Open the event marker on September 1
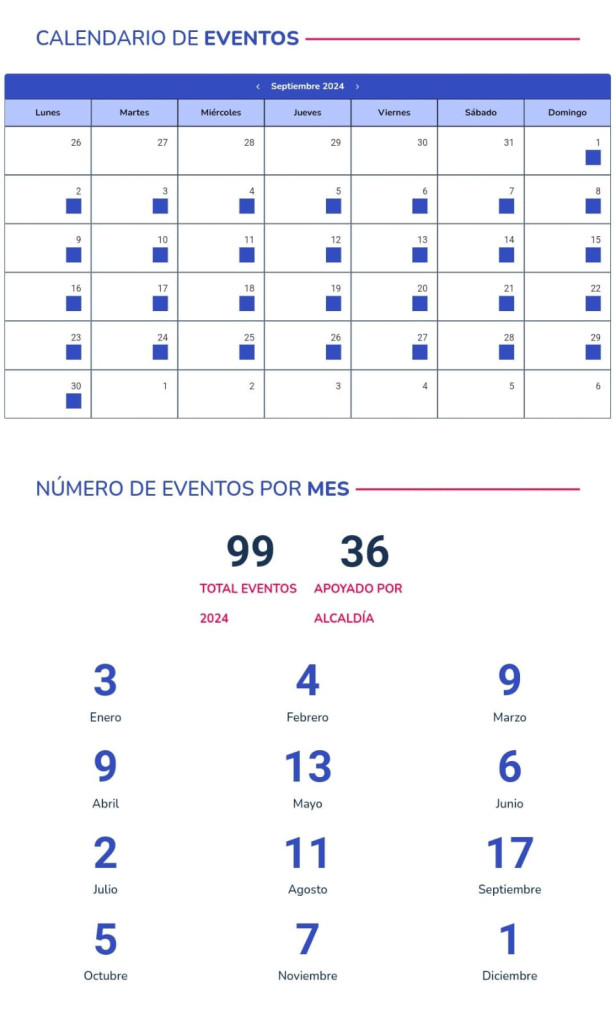 (593, 157)
